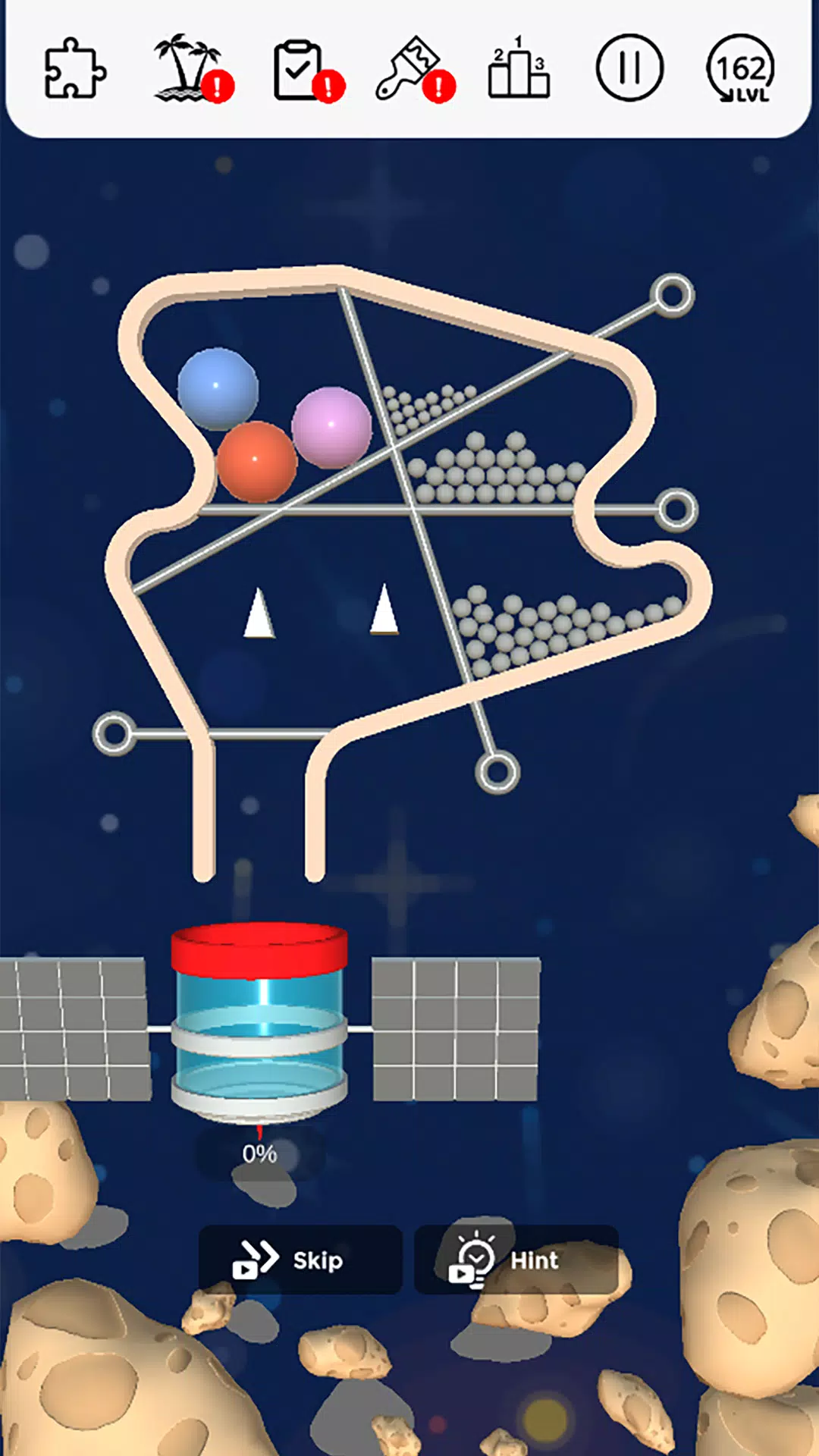Pause the game
The image size is (819, 1456).
(x=629, y=68)
